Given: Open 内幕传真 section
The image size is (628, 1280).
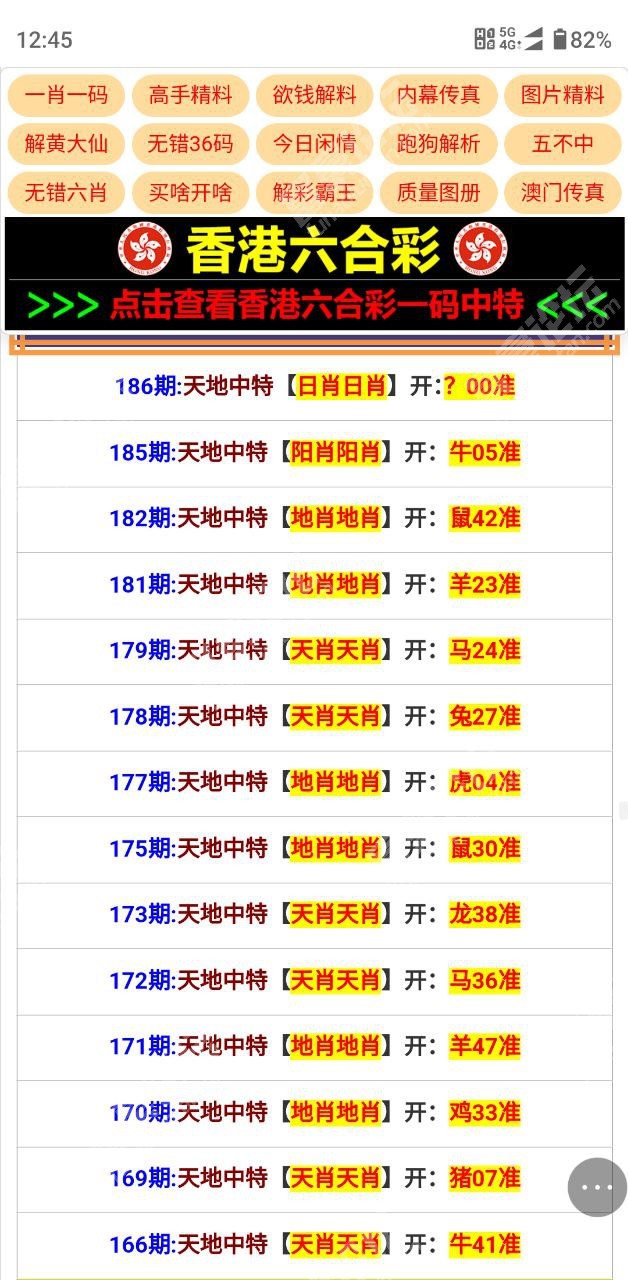Looking at the screenshot, I should point(438,96).
